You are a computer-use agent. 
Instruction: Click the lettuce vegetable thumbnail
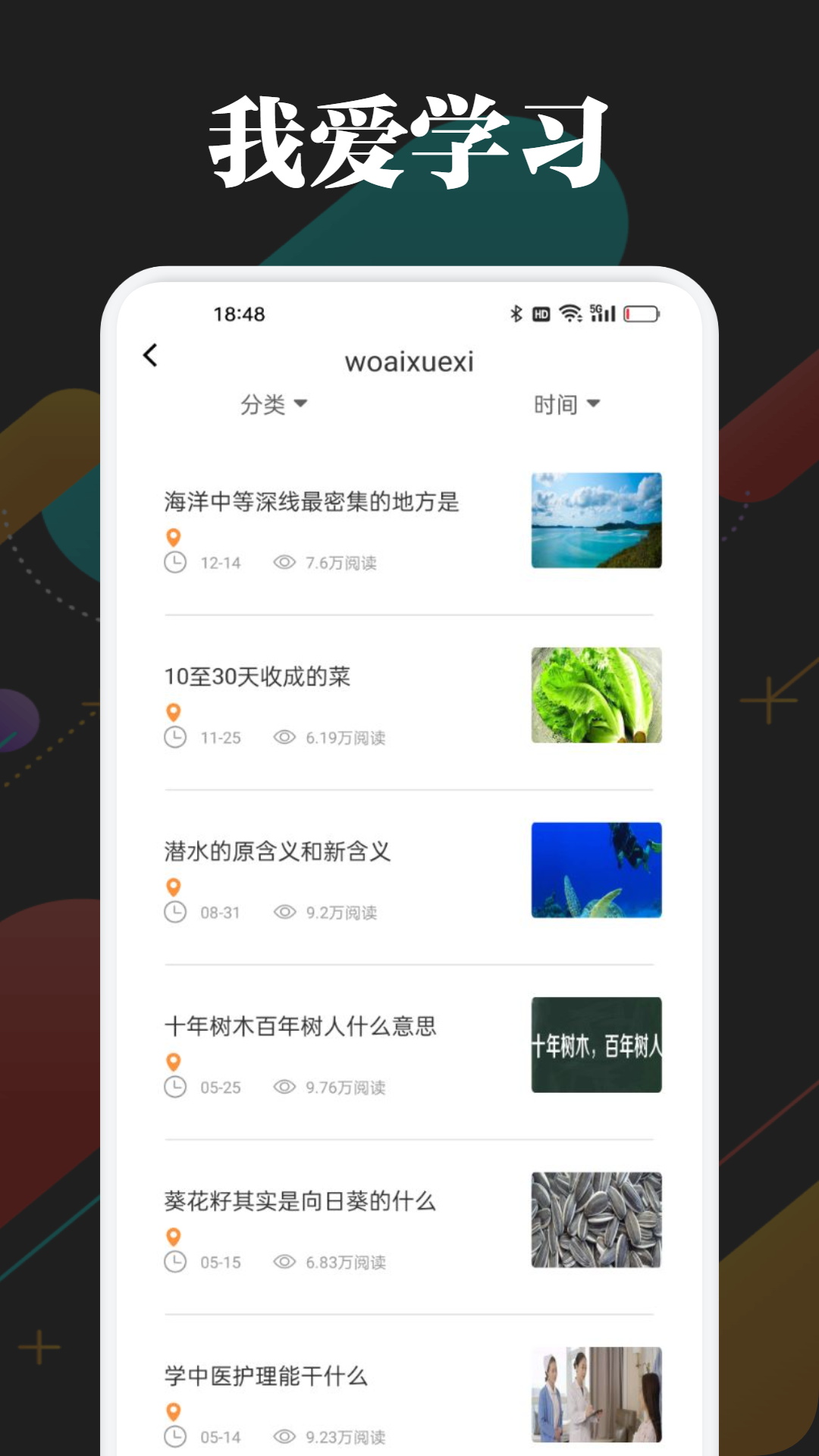596,695
